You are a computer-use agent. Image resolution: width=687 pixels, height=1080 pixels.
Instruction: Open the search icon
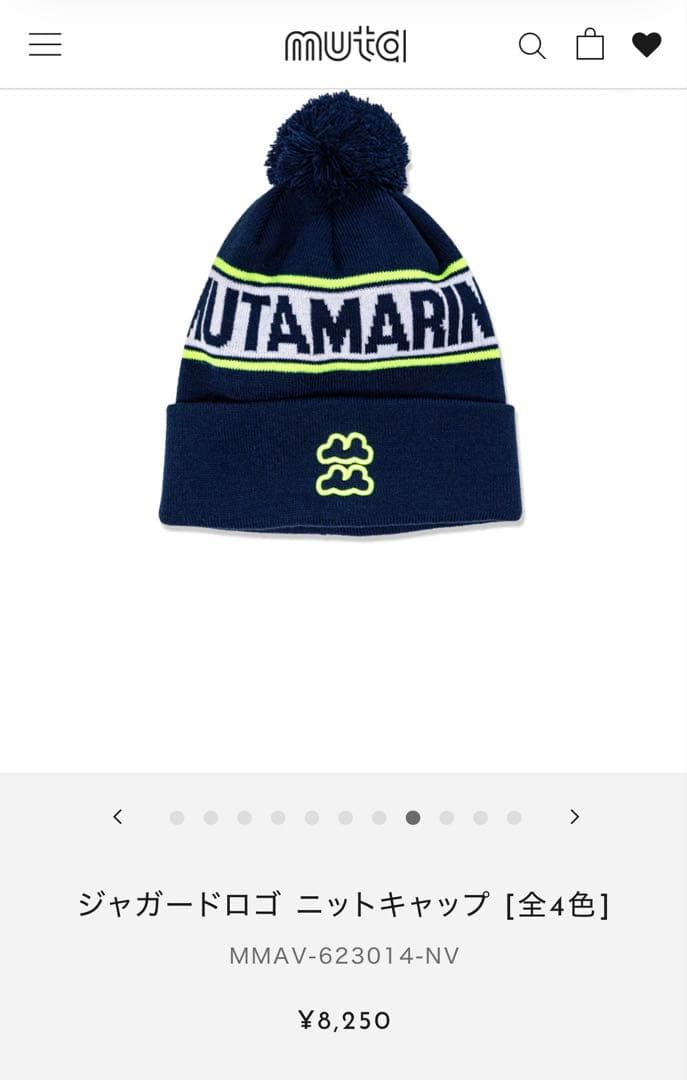pos(531,45)
